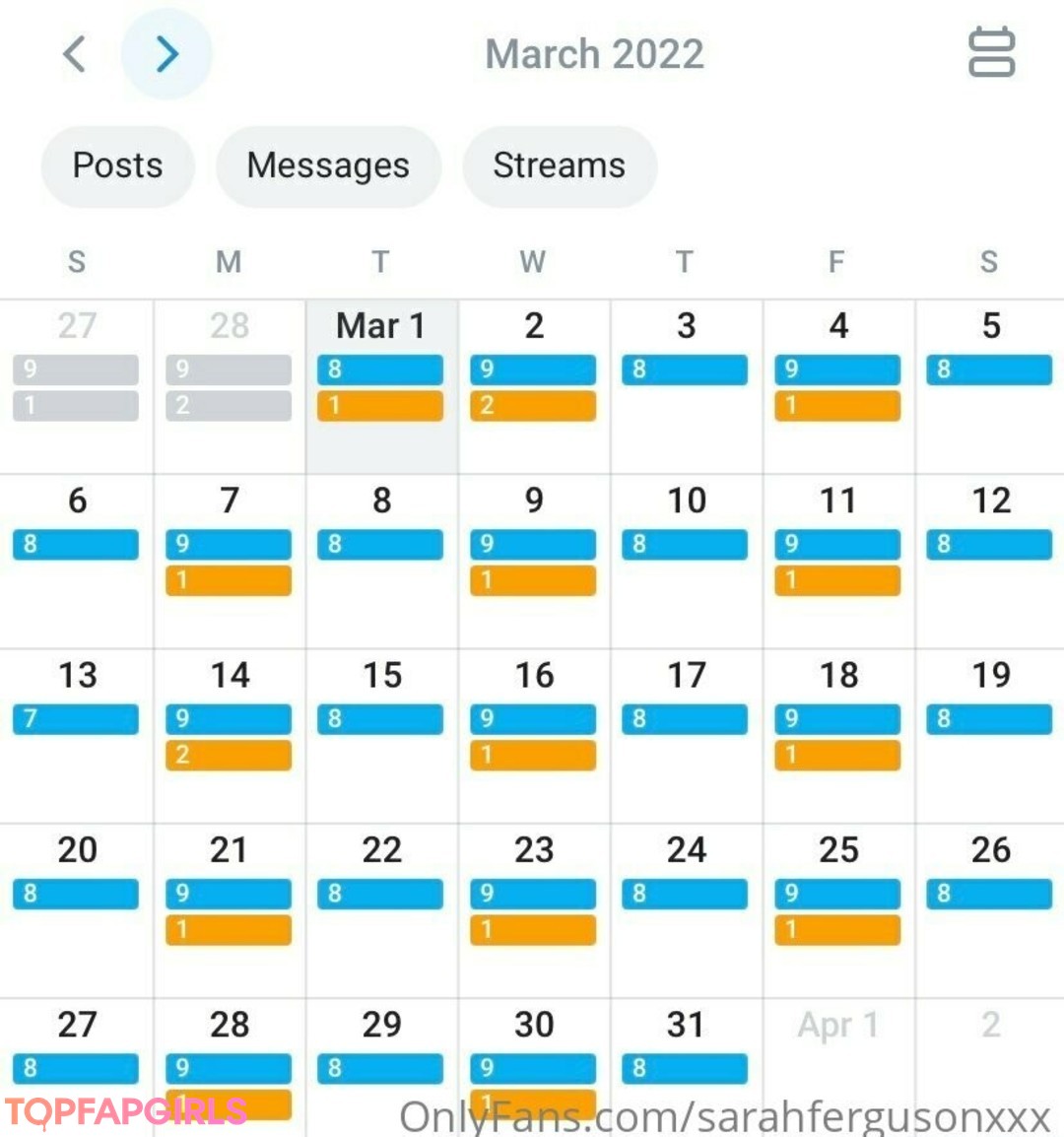
Task: Select March 7 in the calendar
Action: [230, 502]
